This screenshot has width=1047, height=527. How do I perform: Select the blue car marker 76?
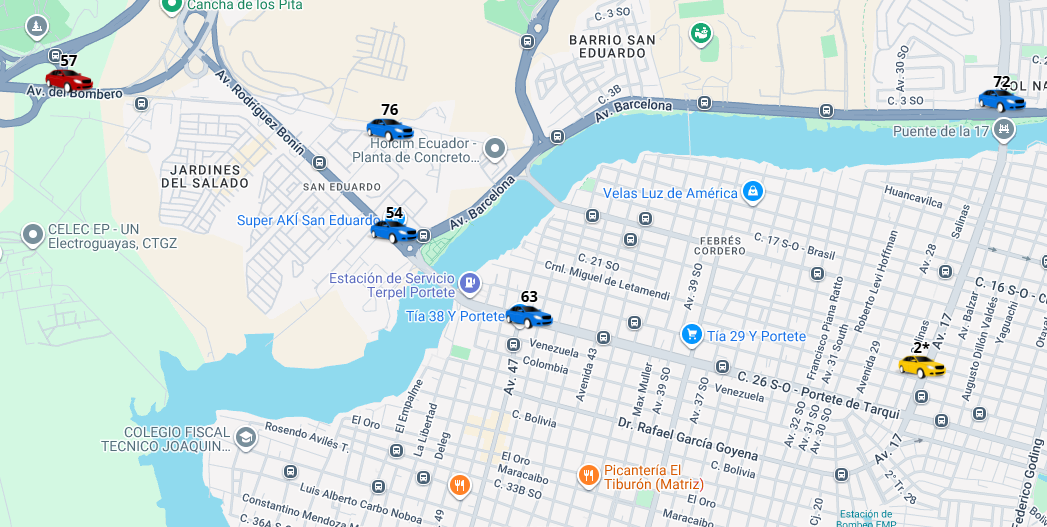(x=390, y=129)
